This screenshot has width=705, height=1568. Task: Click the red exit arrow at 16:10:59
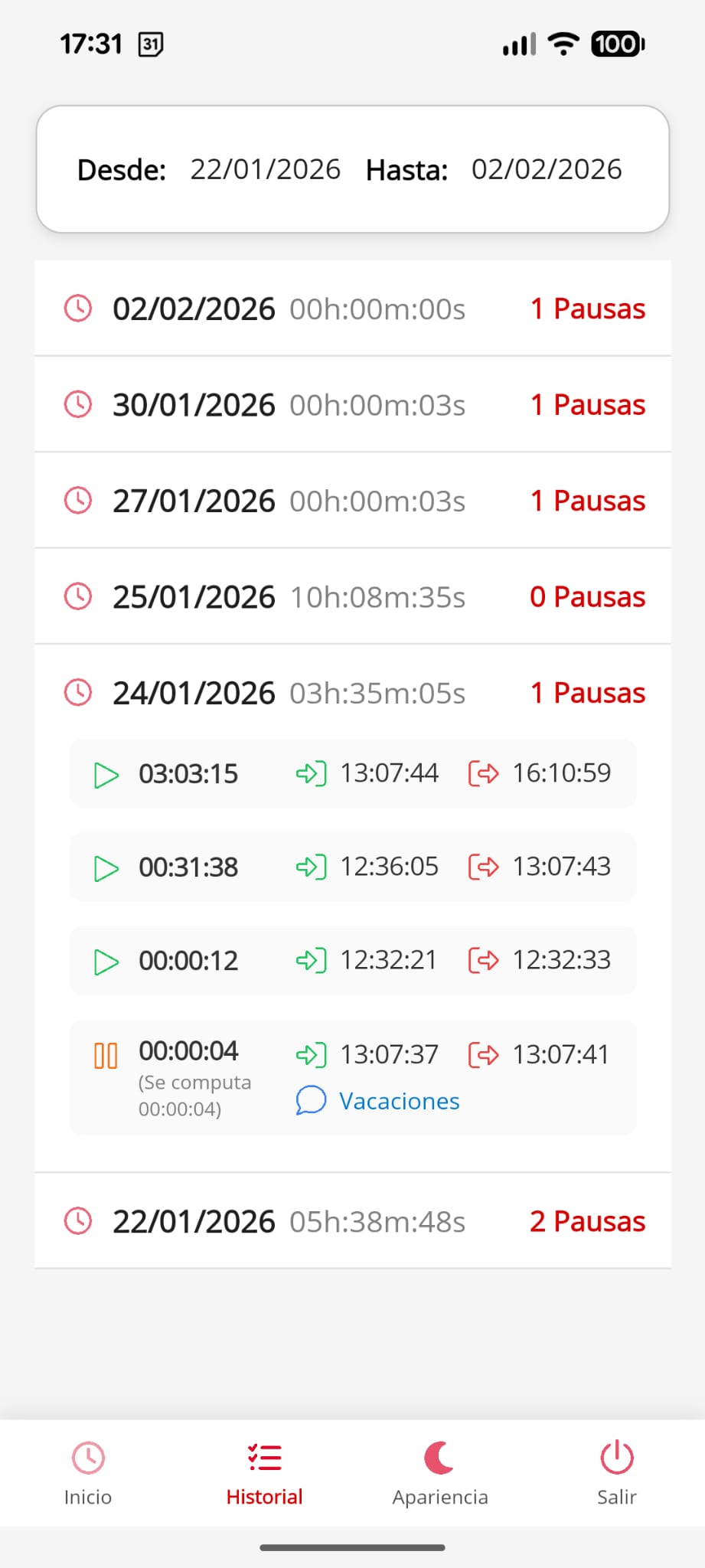point(484,774)
